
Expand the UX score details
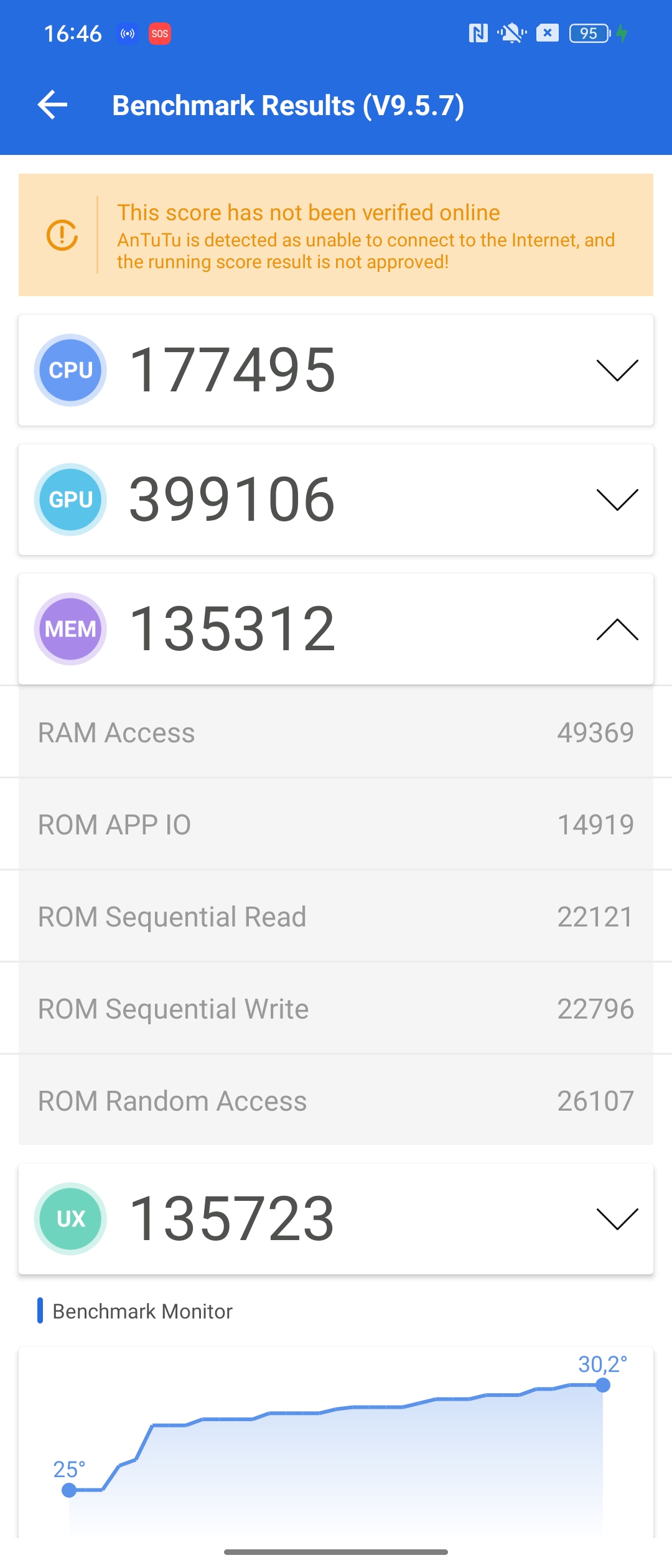click(x=617, y=1219)
